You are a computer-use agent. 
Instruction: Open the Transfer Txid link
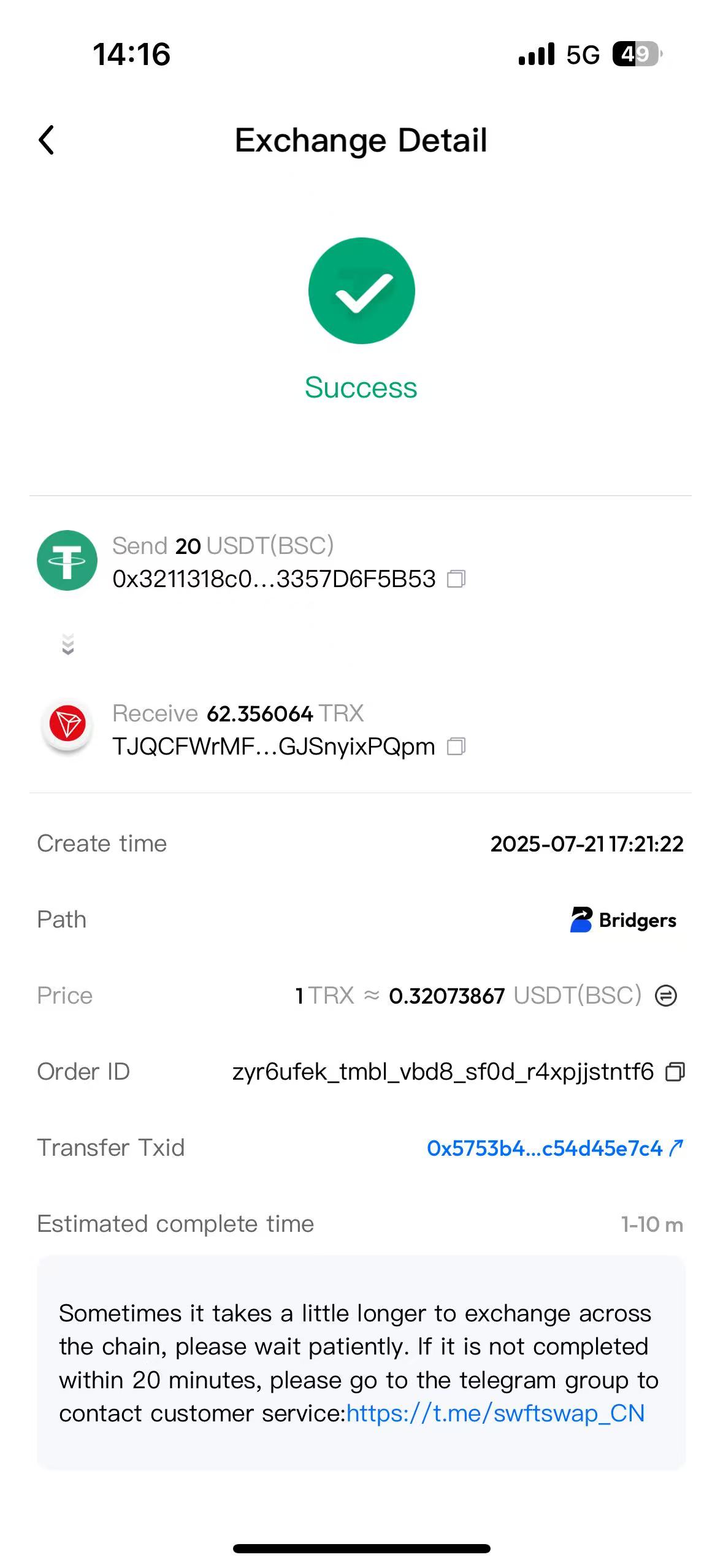point(554,1148)
